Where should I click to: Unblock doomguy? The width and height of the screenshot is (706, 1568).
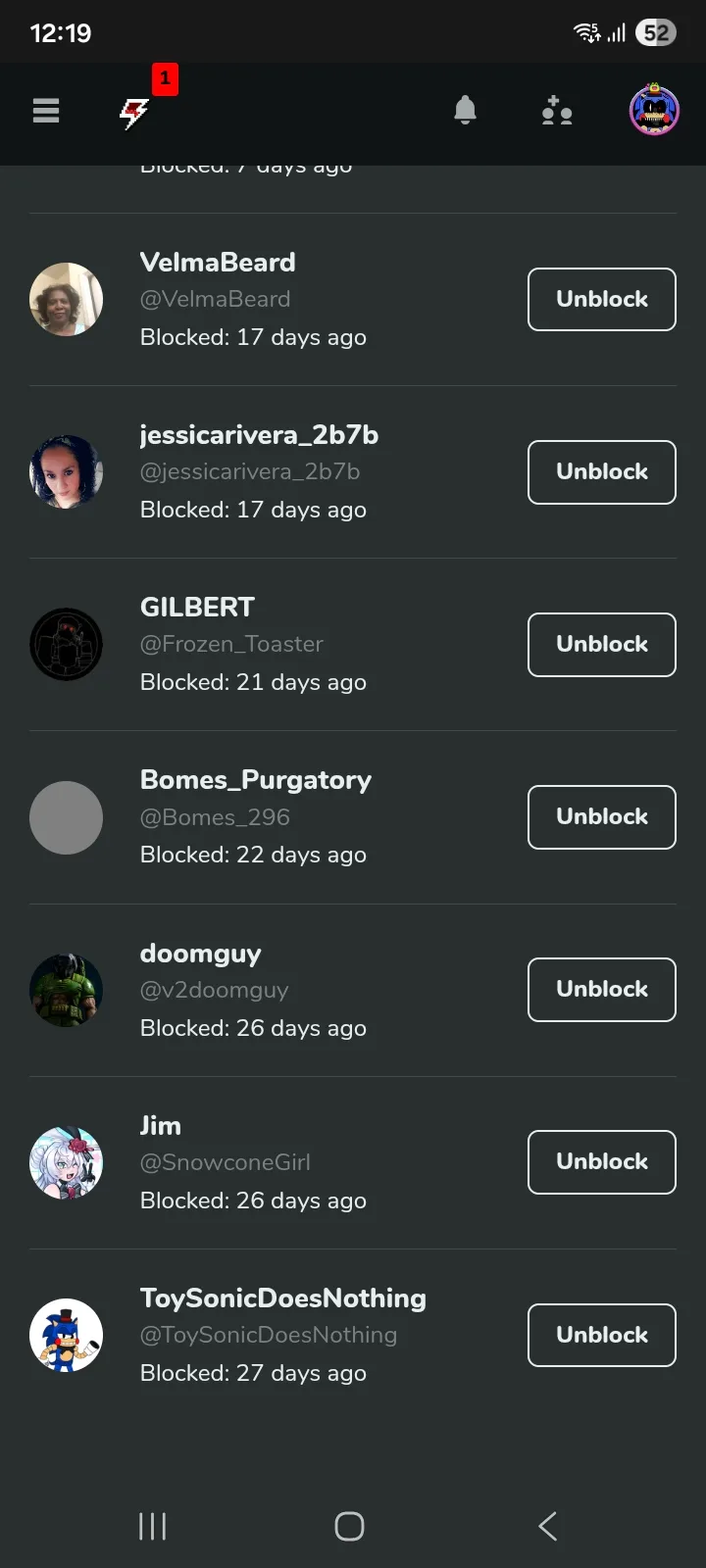pos(601,989)
